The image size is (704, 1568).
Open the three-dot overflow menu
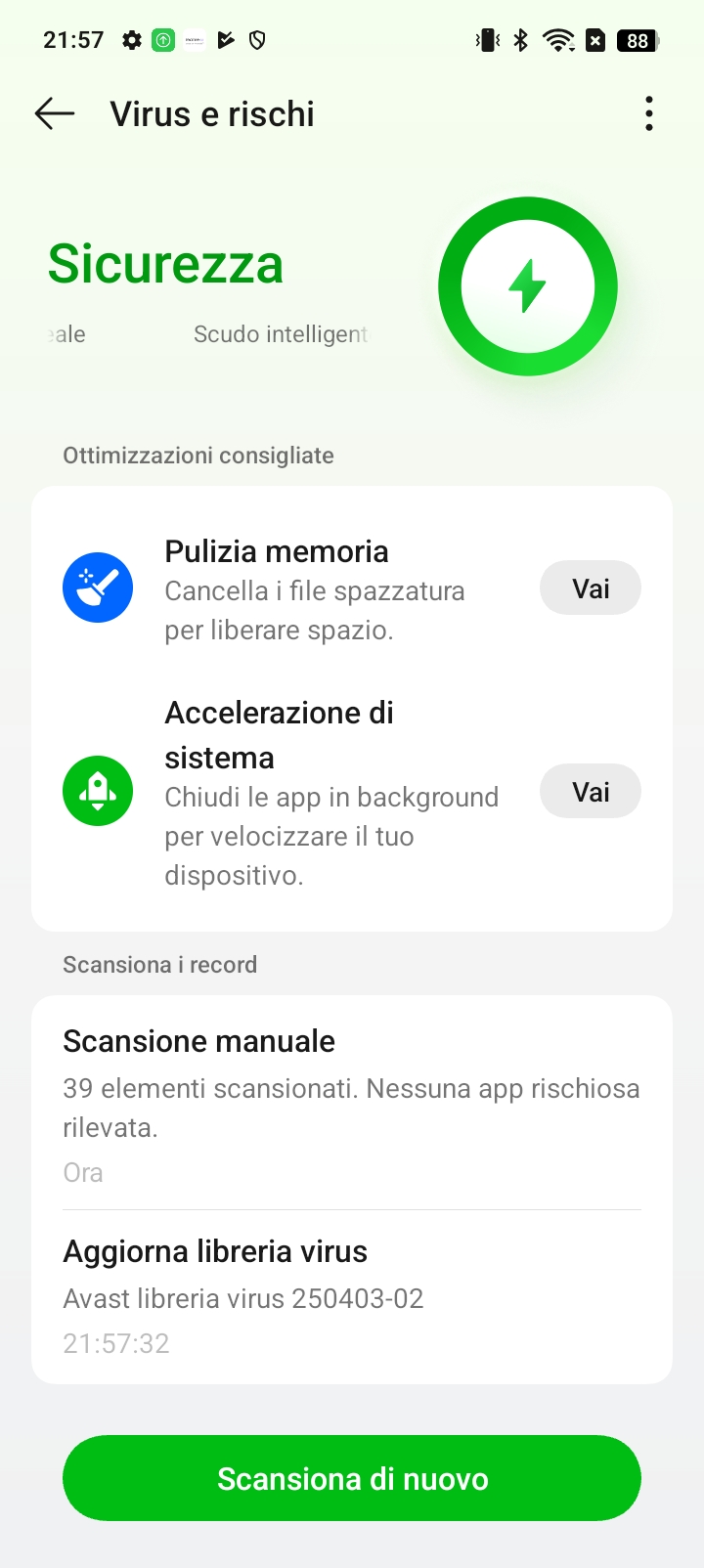click(649, 114)
